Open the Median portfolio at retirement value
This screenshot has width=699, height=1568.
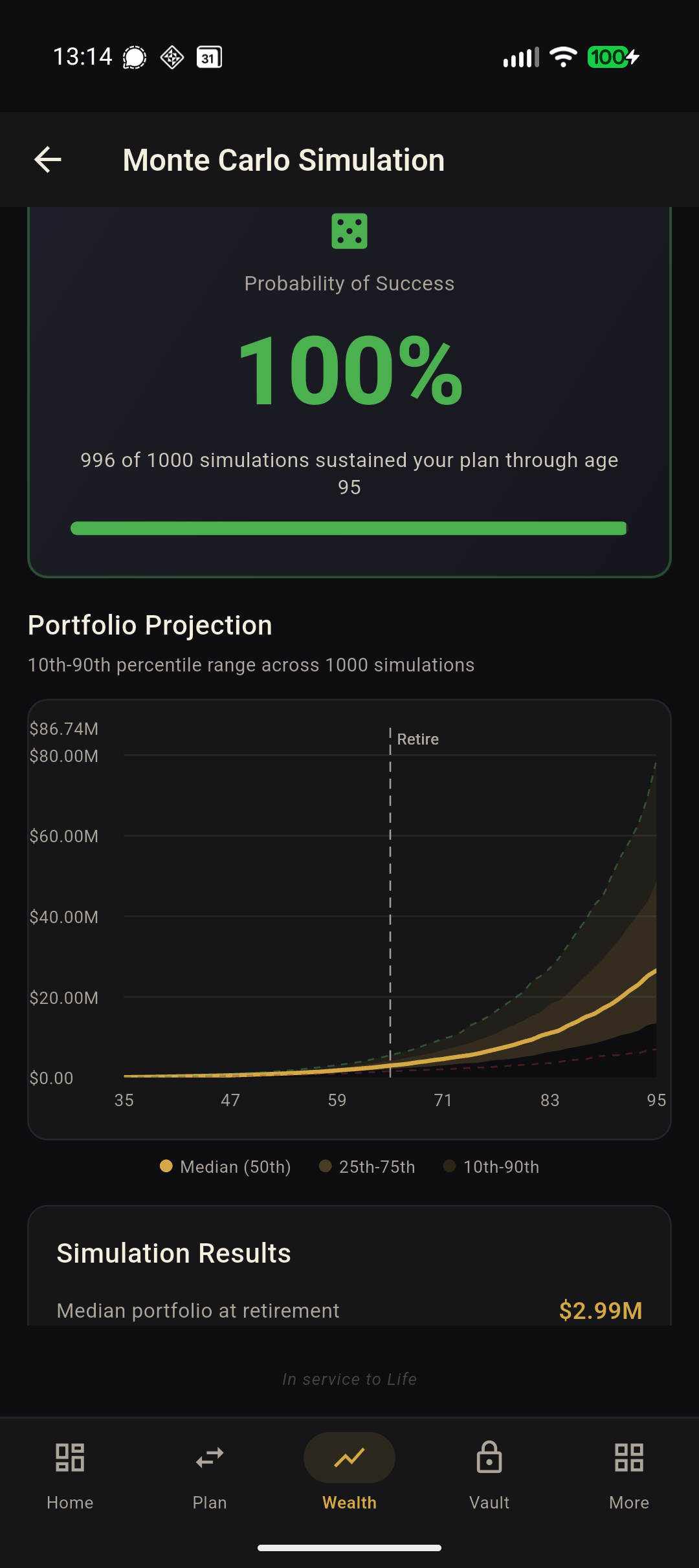tap(601, 1311)
